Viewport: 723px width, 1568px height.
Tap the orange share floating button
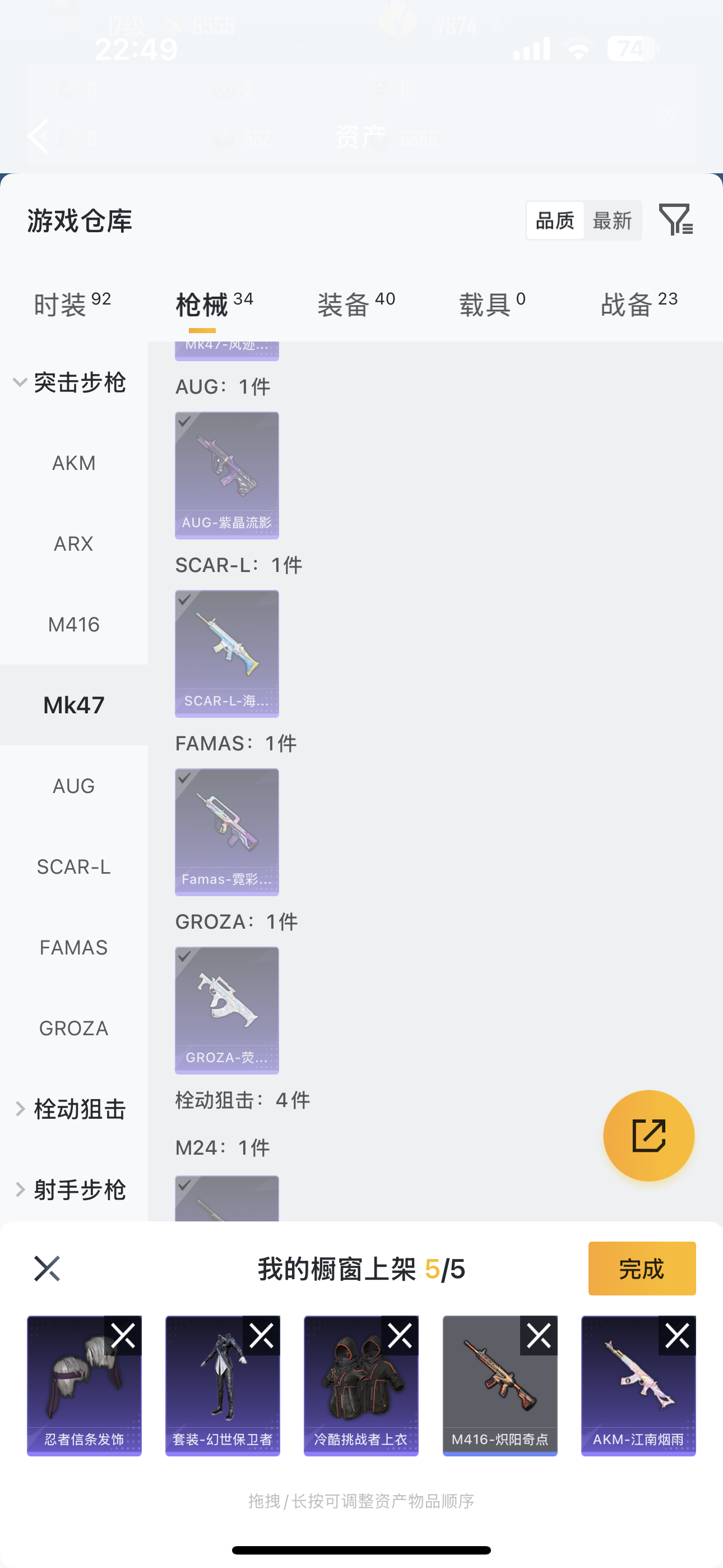648,1136
